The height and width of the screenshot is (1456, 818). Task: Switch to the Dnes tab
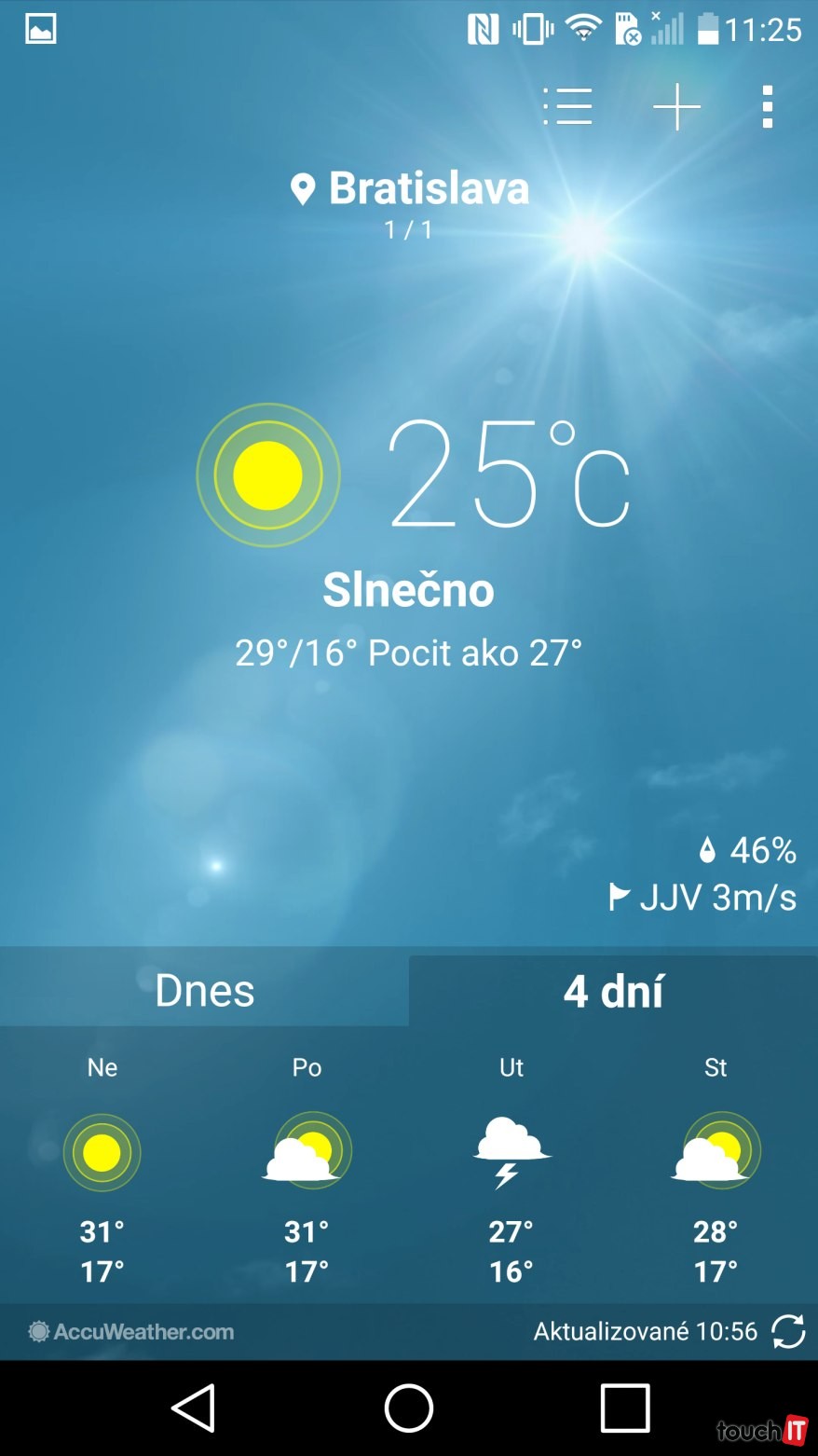[204, 990]
